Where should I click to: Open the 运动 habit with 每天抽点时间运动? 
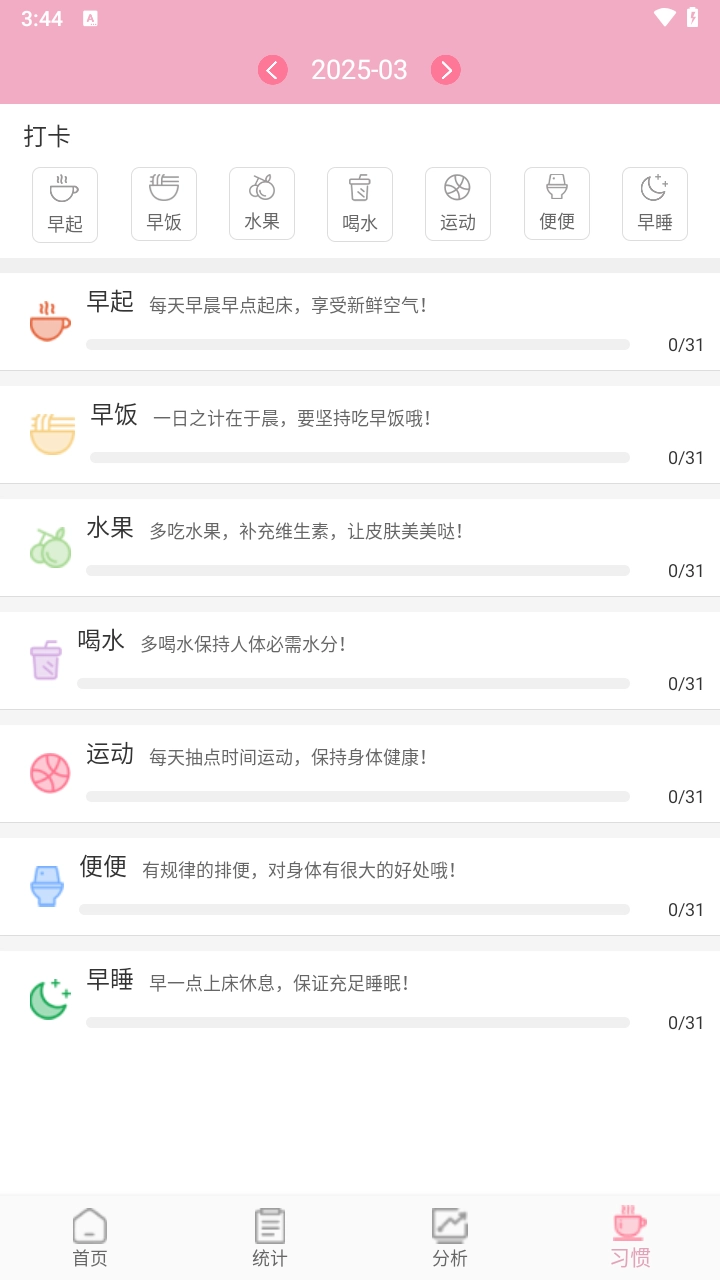[x=360, y=774]
